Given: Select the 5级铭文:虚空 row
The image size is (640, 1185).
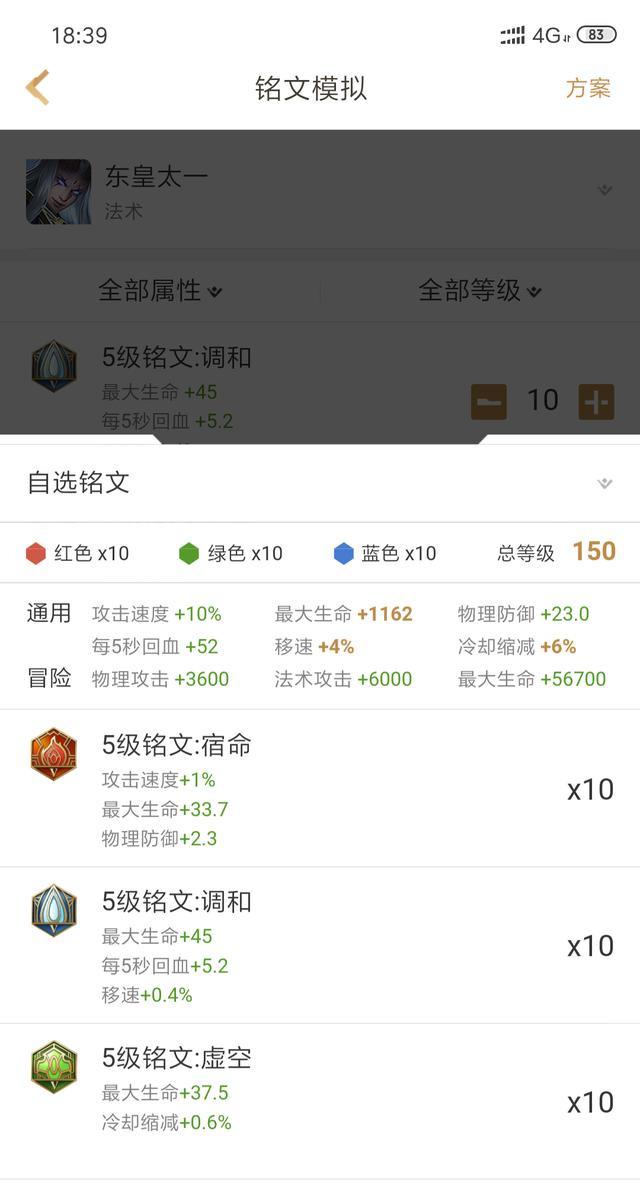Looking at the screenshot, I should (320, 1100).
